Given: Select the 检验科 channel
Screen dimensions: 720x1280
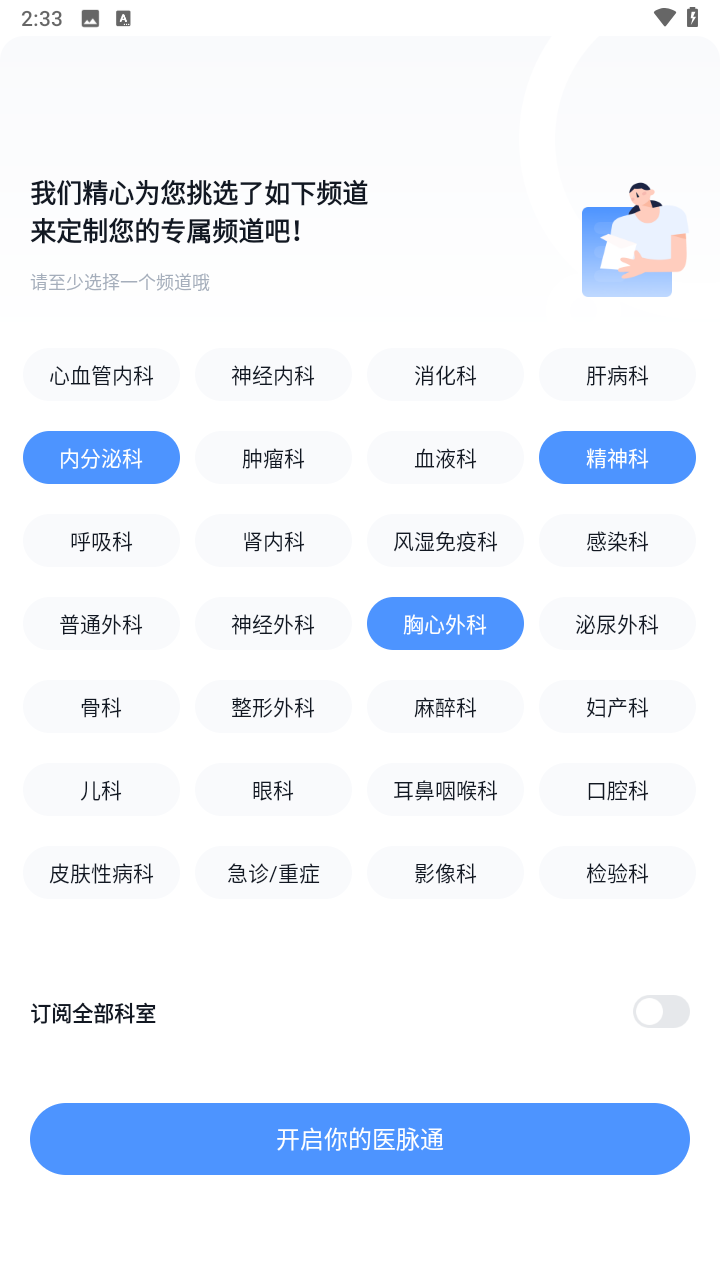Looking at the screenshot, I should tap(617, 873).
